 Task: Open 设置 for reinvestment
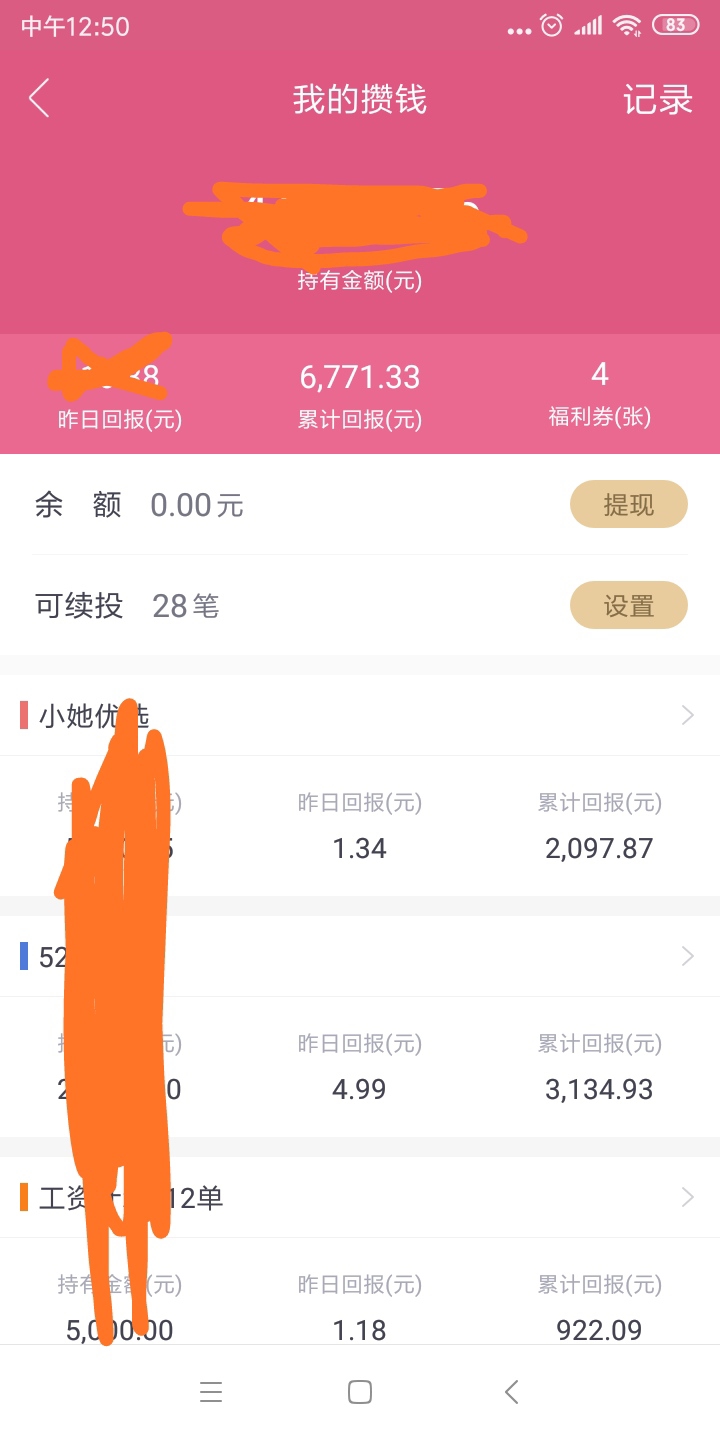(629, 606)
